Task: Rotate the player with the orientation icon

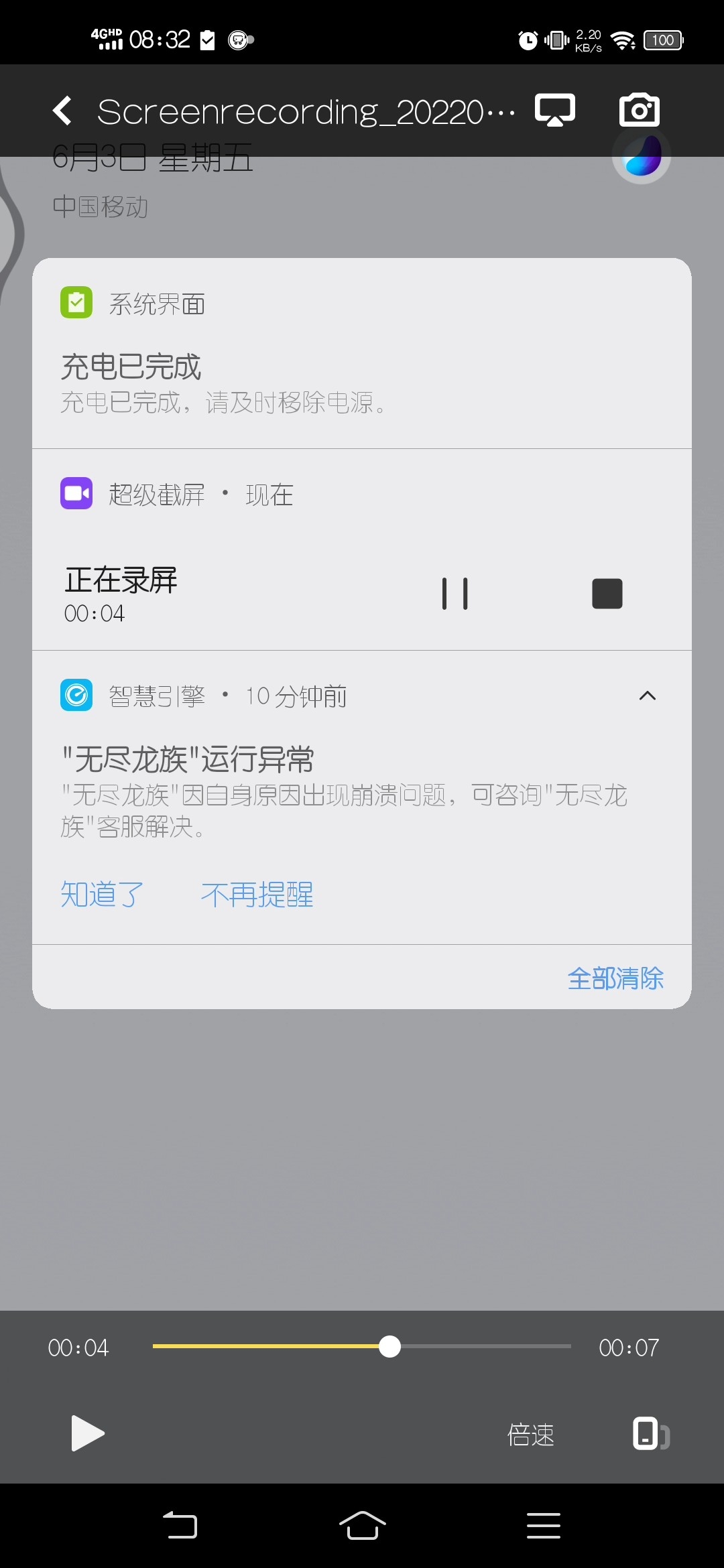Action: click(x=651, y=1433)
